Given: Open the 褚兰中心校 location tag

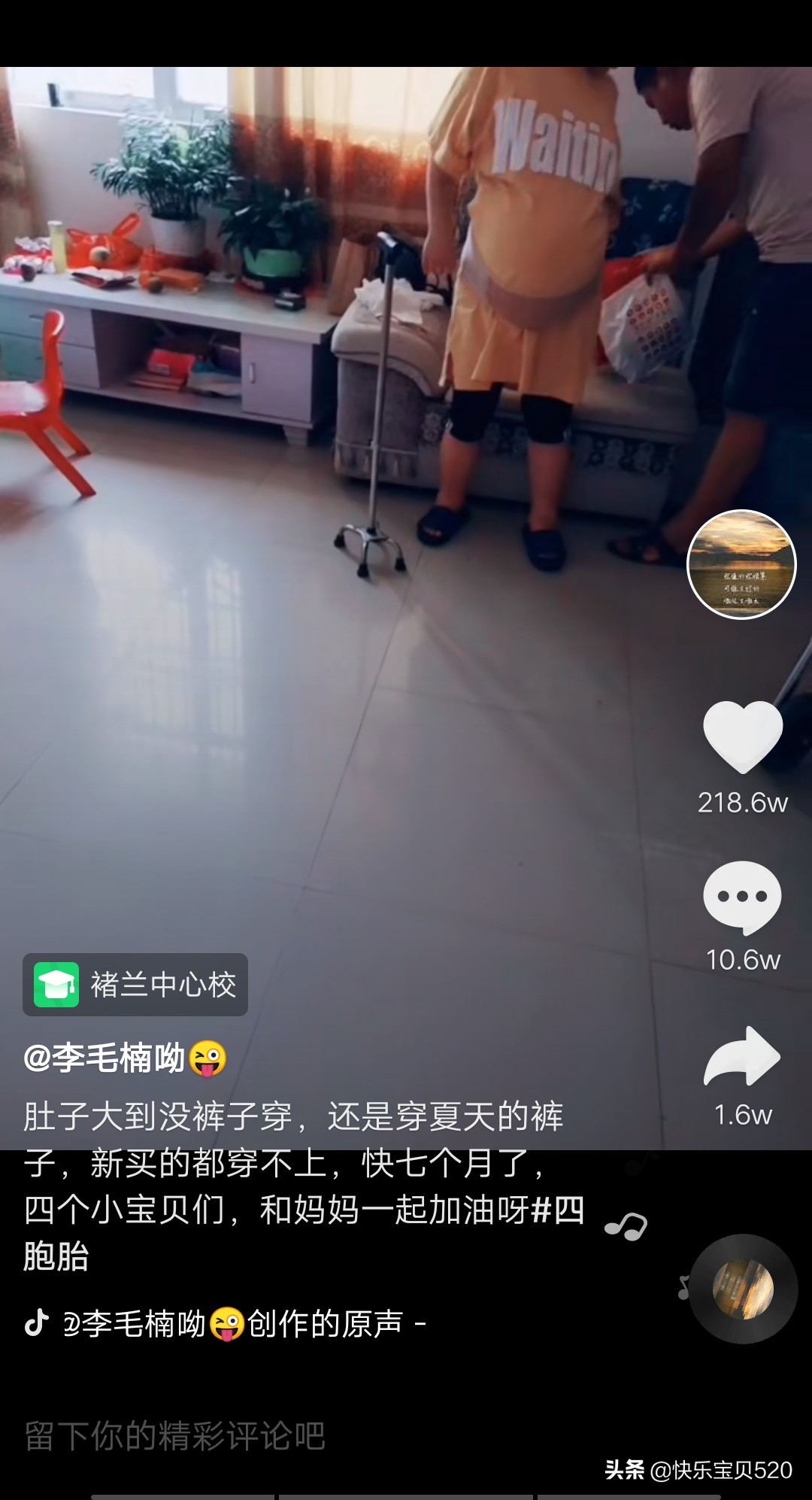Looking at the screenshot, I should click(x=135, y=985).
